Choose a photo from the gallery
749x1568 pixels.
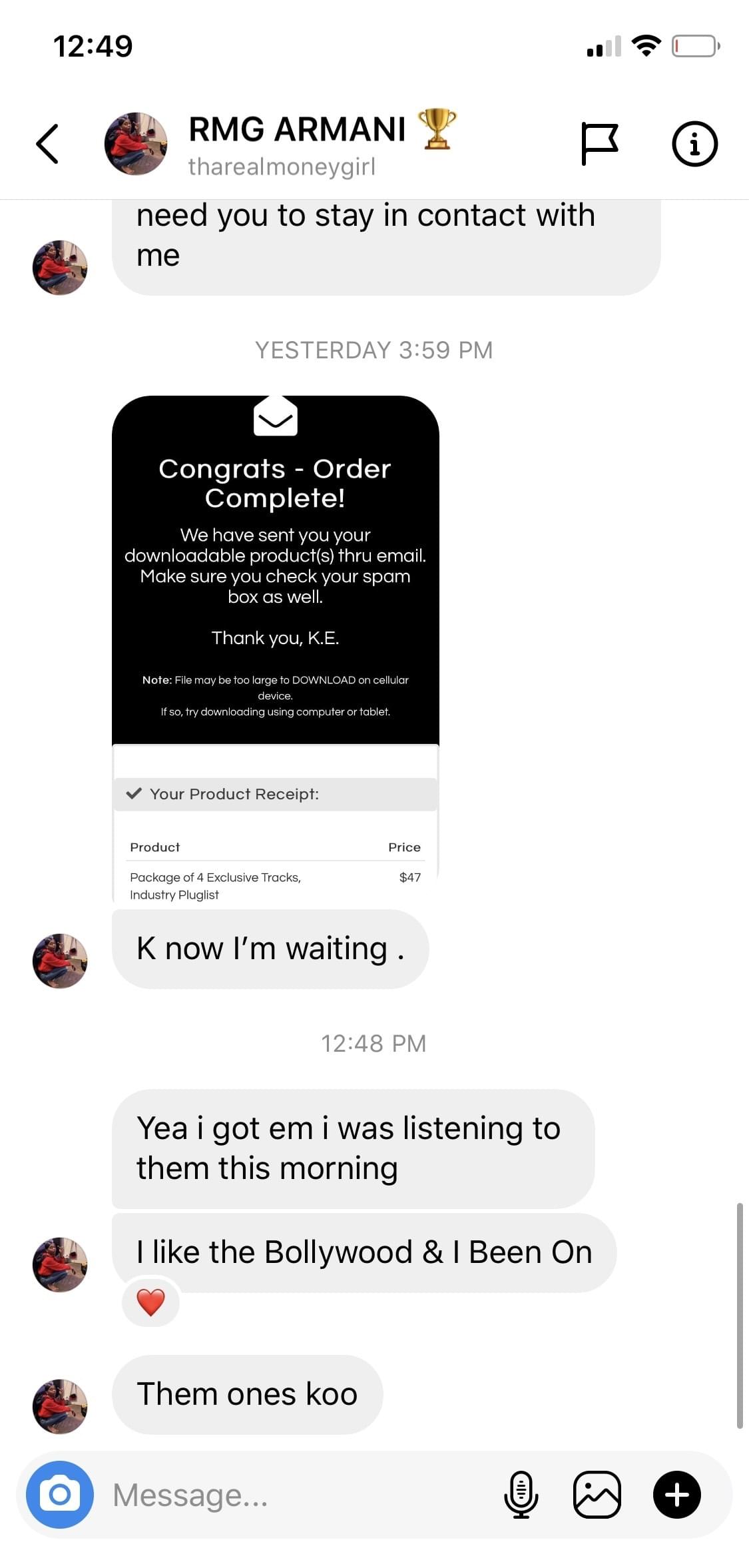tap(597, 1495)
